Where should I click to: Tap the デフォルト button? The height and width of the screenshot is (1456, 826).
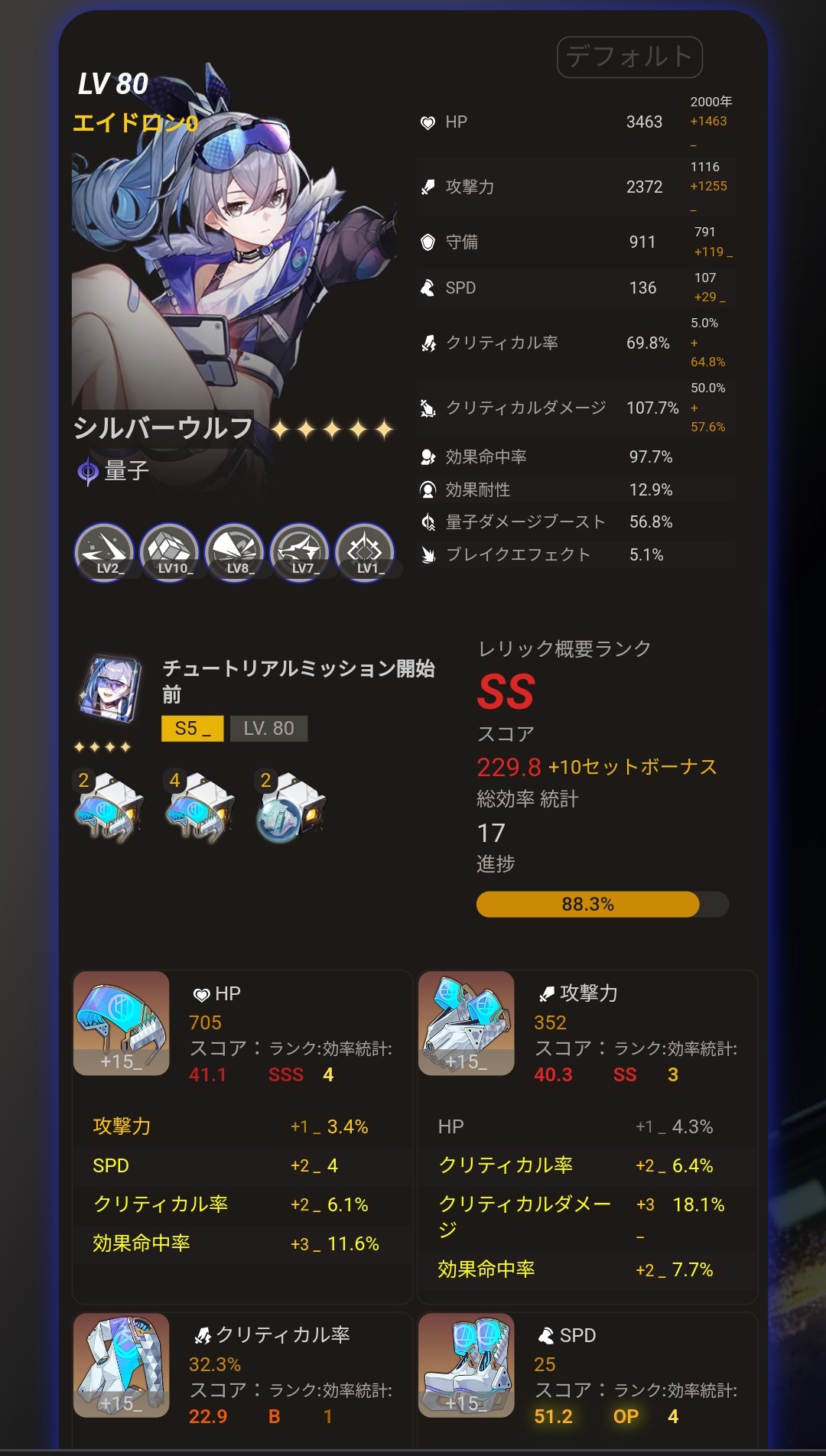tap(629, 57)
